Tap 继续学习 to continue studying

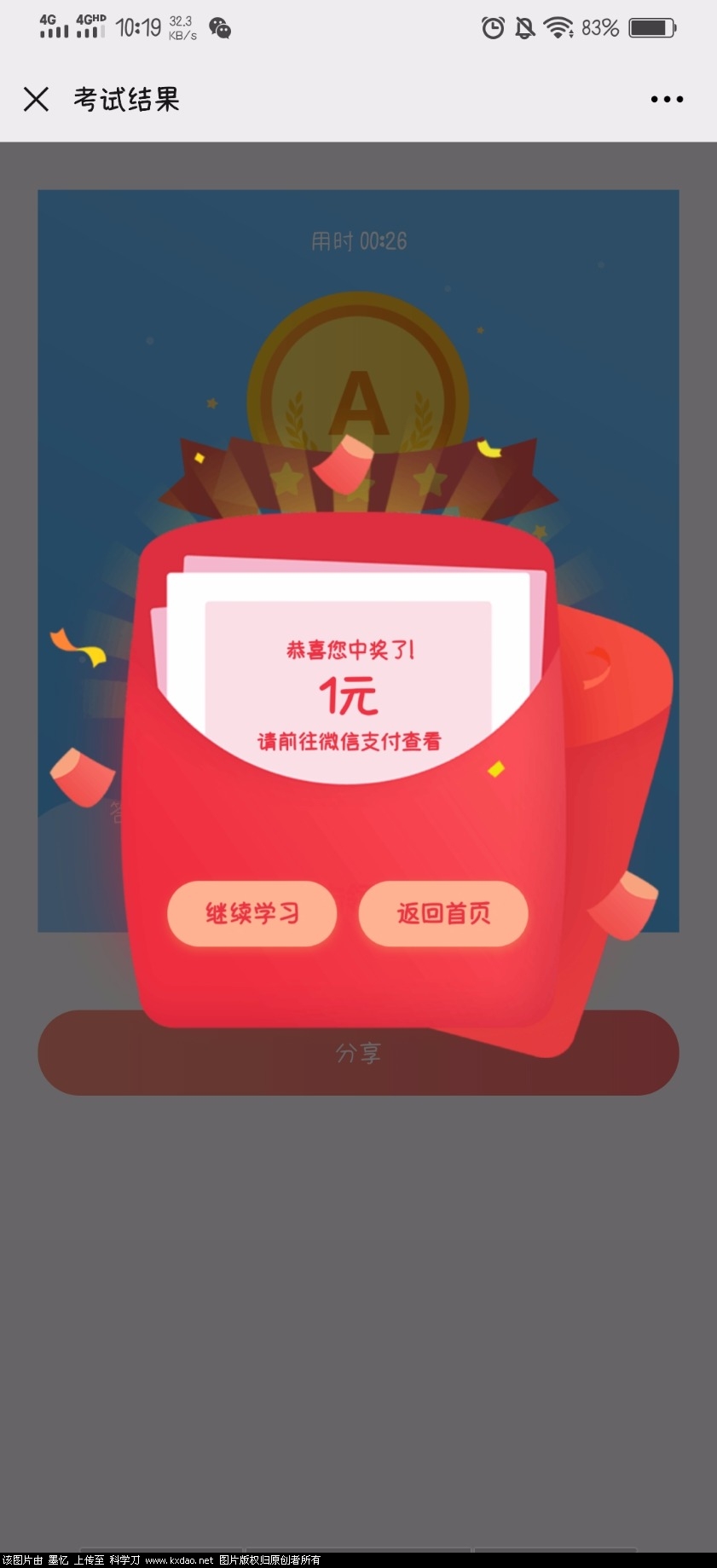point(252,913)
